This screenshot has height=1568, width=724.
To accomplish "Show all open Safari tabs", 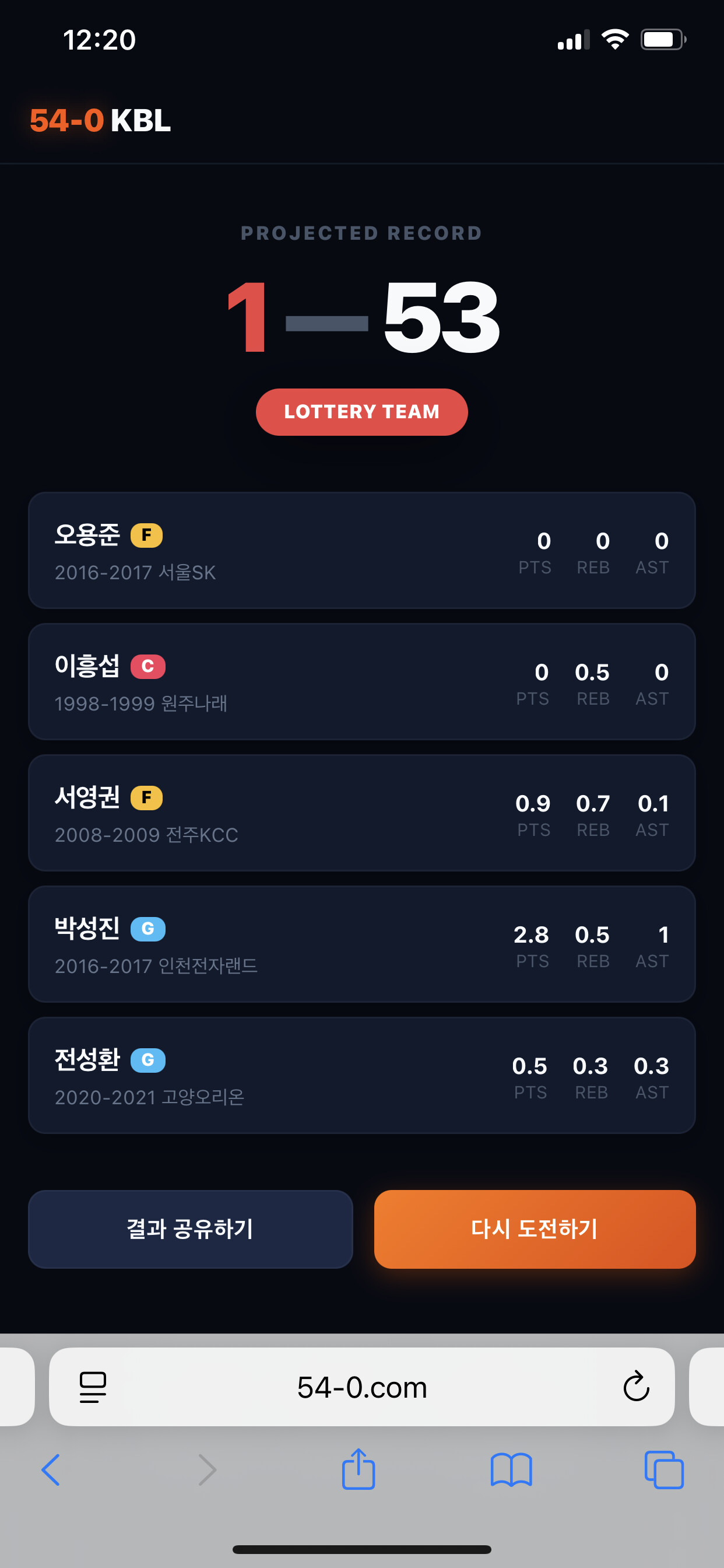I will click(x=664, y=1470).
